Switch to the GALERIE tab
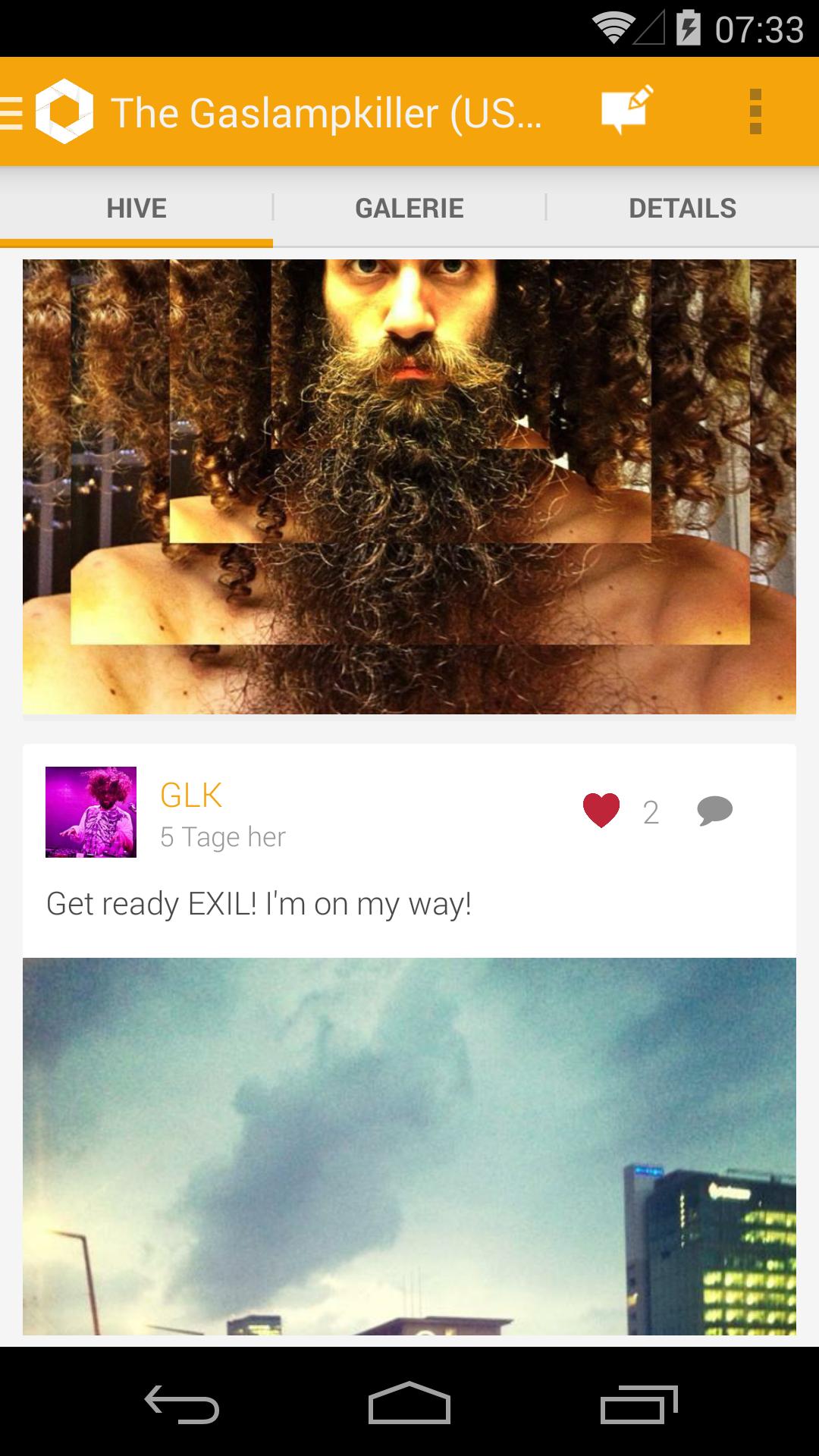The width and height of the screenshot is (819, 1456). (x=409, y=207)
